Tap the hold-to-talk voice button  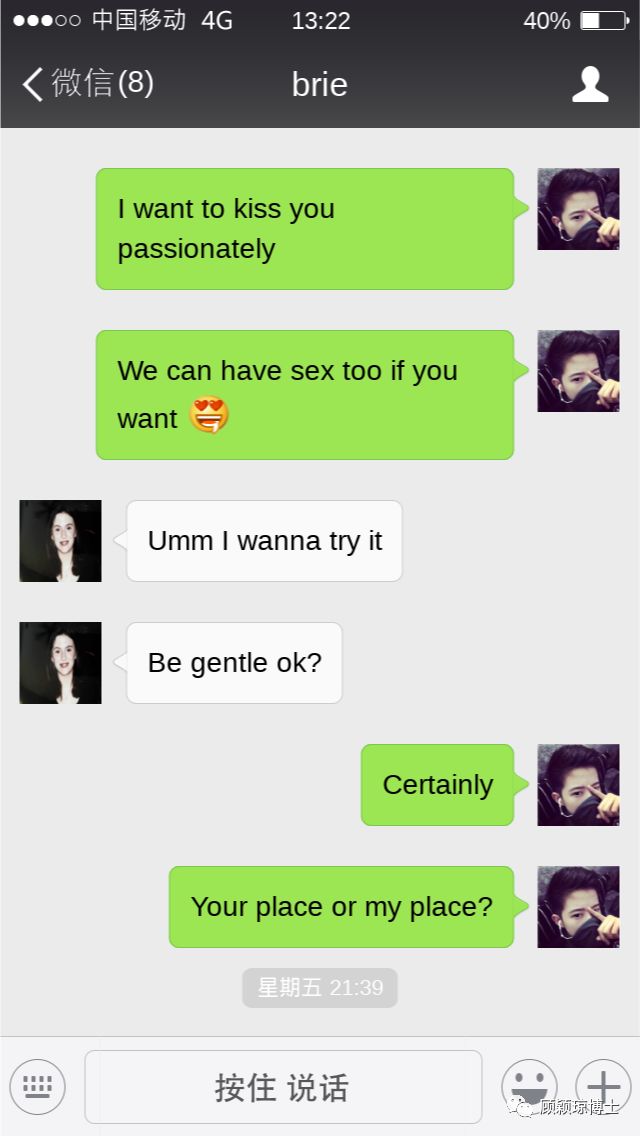click(283, 1087)
